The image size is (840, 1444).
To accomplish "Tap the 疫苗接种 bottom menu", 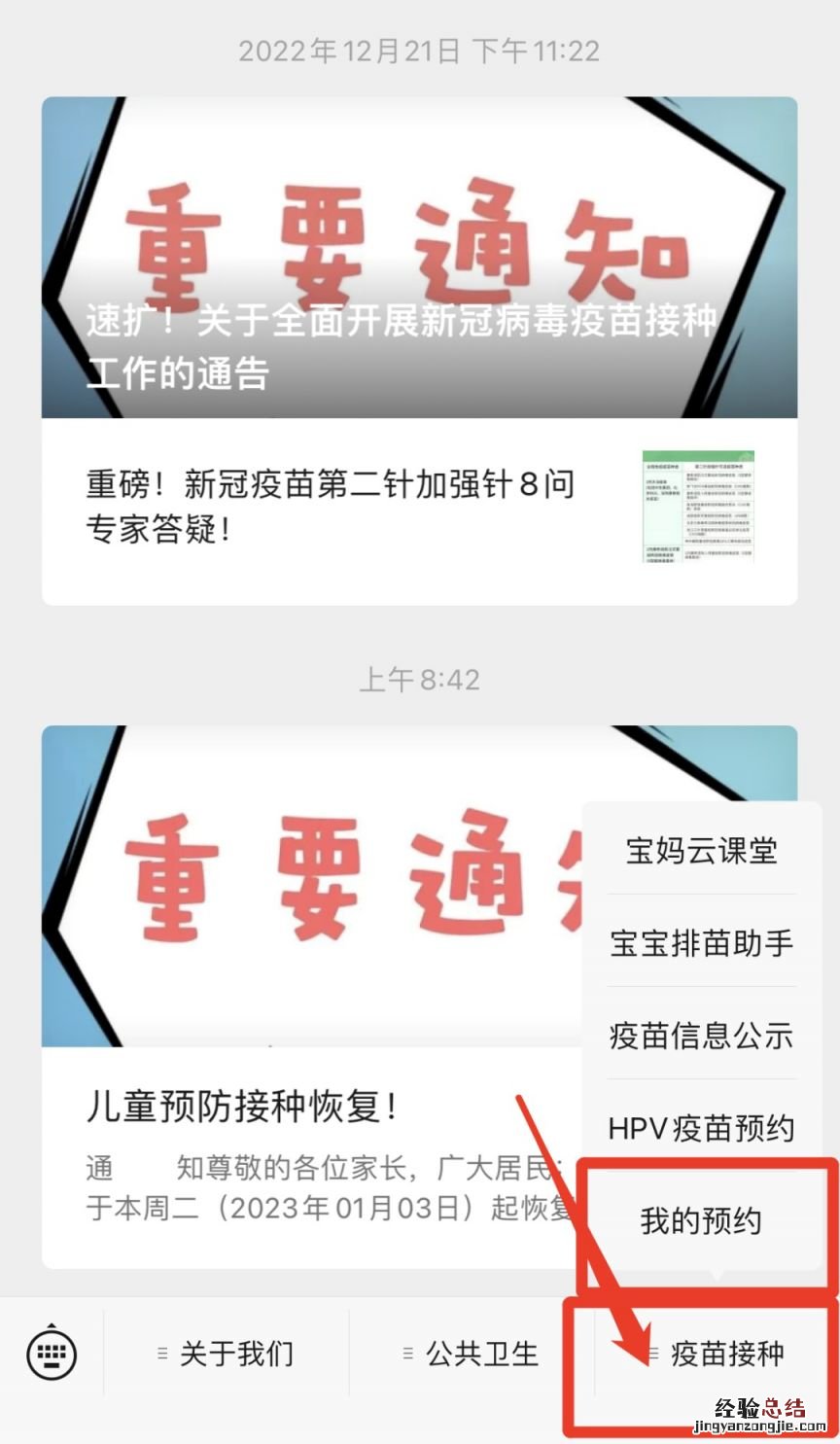I will pyautogui.click(x=717, y=1353).
